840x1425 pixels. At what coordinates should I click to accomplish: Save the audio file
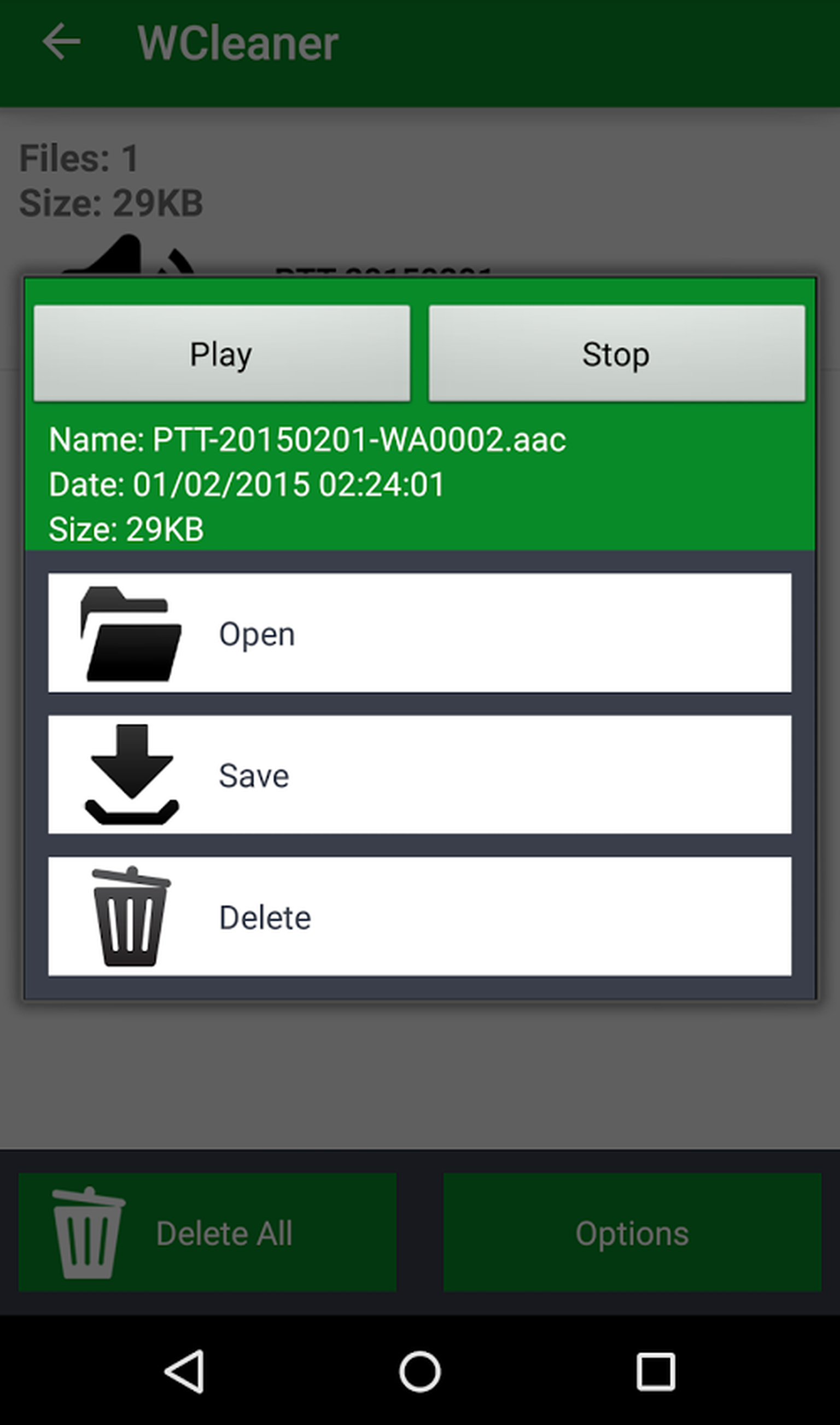pos(419,775)
